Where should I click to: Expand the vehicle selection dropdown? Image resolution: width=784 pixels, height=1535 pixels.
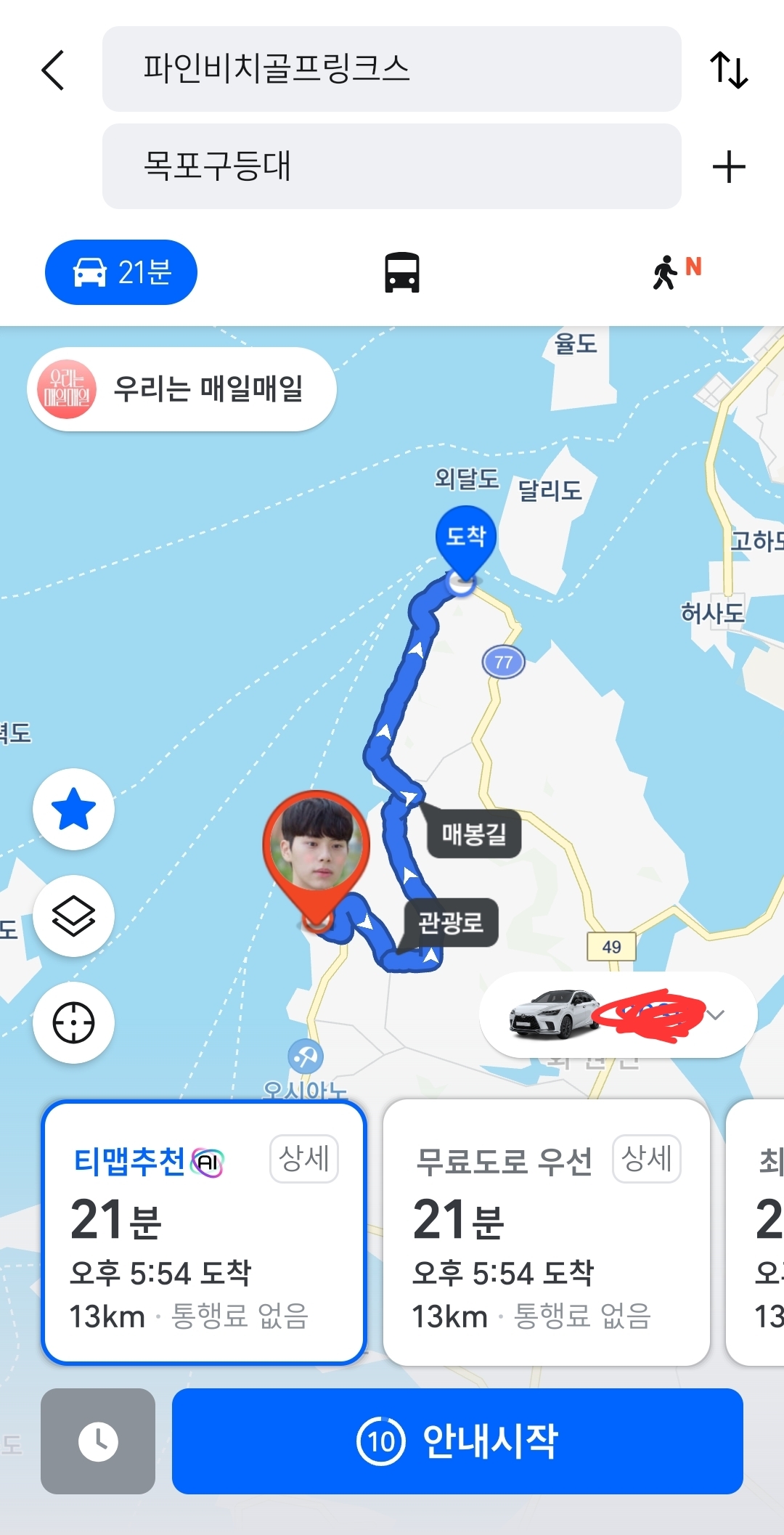point(715,1014)
